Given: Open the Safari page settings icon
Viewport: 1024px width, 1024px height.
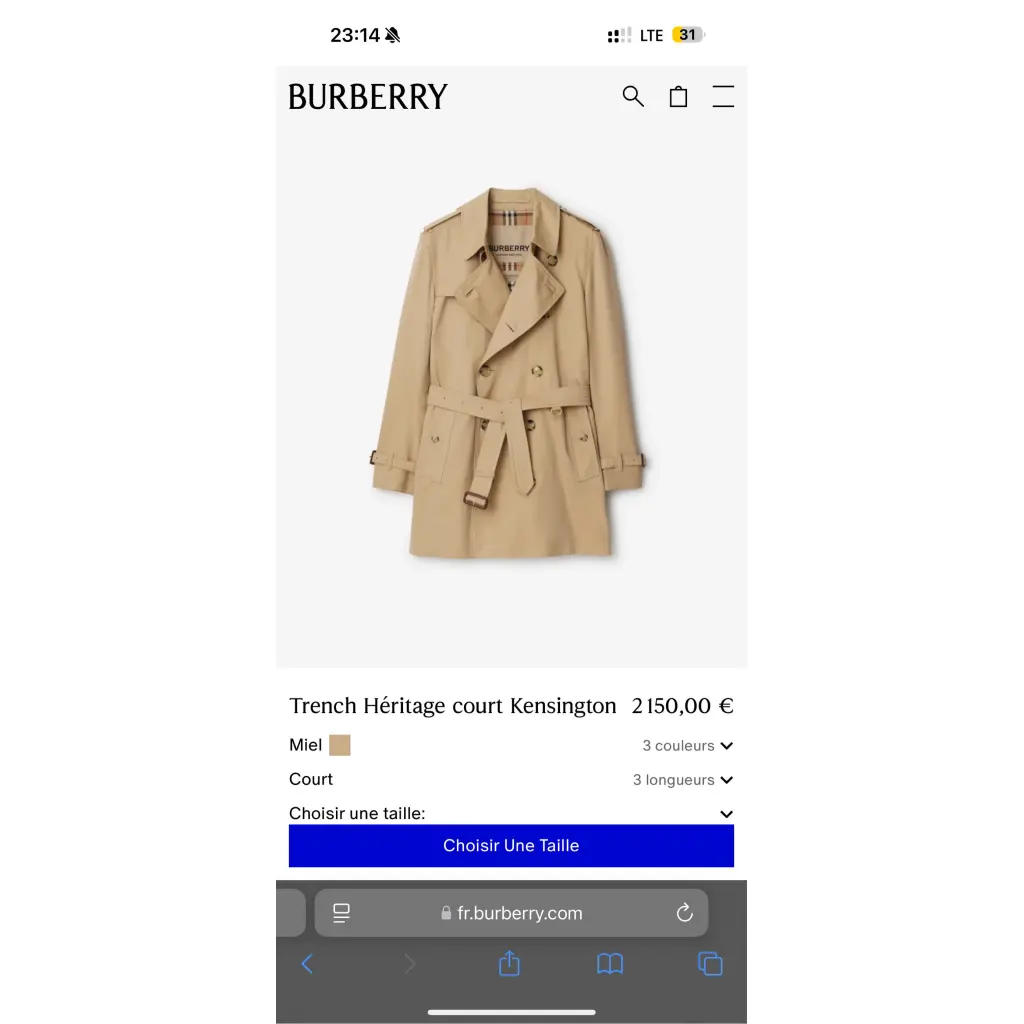Looking at the screenshot, I should (342, 913).
